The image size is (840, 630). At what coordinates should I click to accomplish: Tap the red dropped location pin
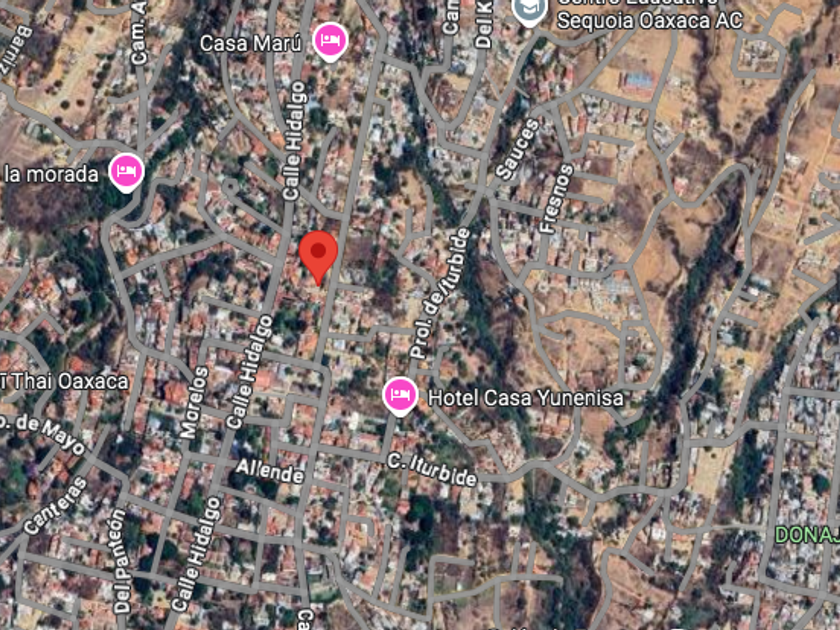tap(319, 255)
